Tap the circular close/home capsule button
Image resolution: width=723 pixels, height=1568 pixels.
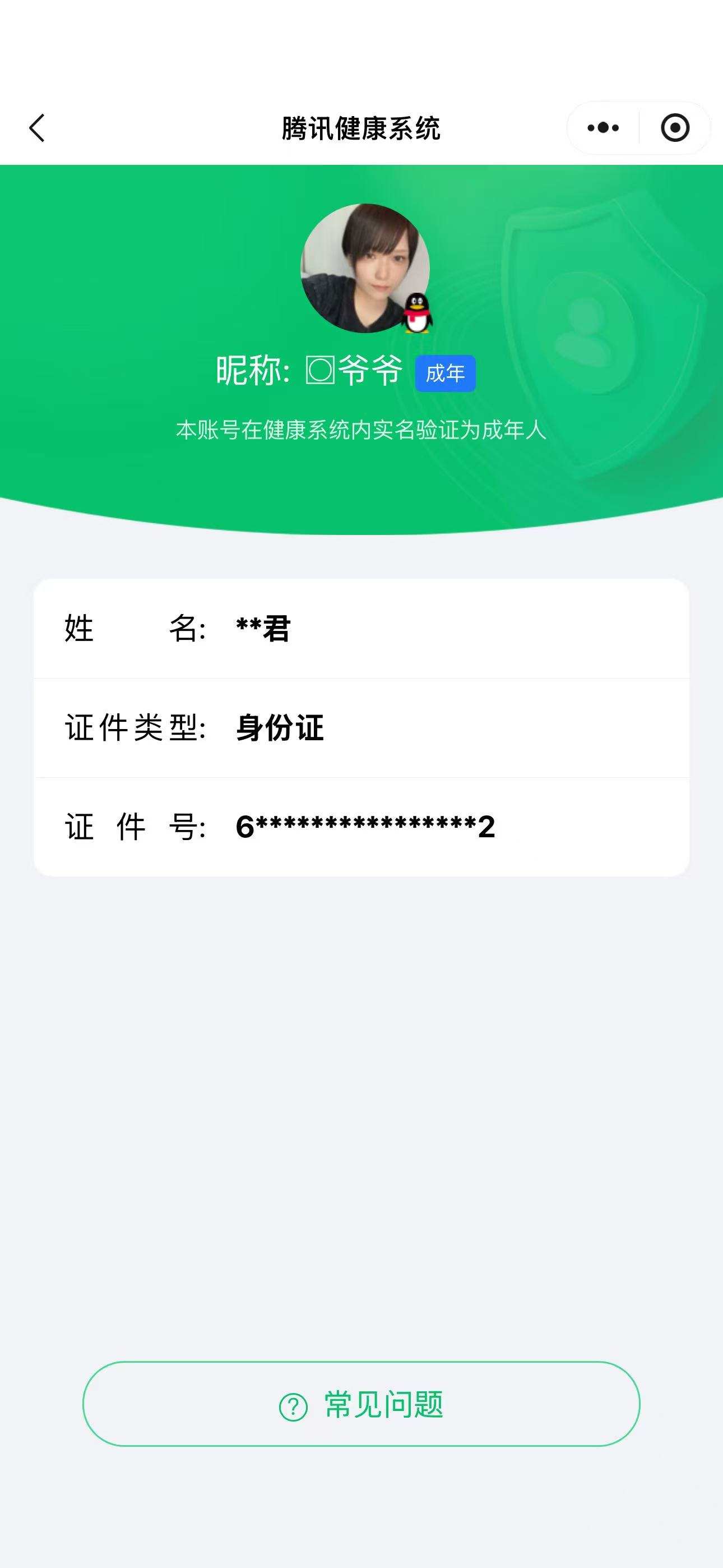(674, 127)
